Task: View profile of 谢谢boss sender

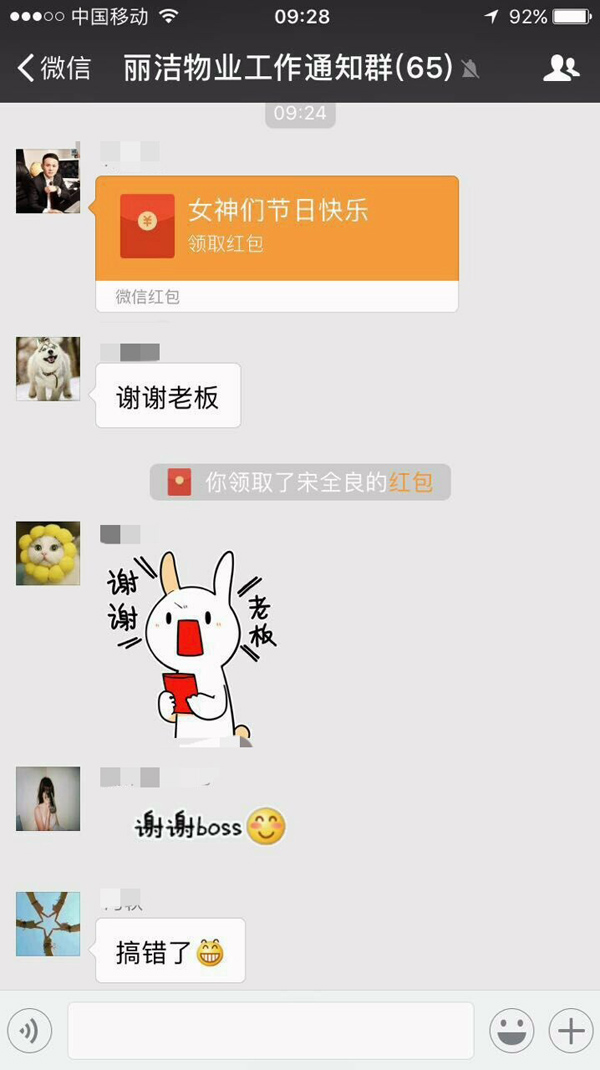Action: tap(48, 799)
